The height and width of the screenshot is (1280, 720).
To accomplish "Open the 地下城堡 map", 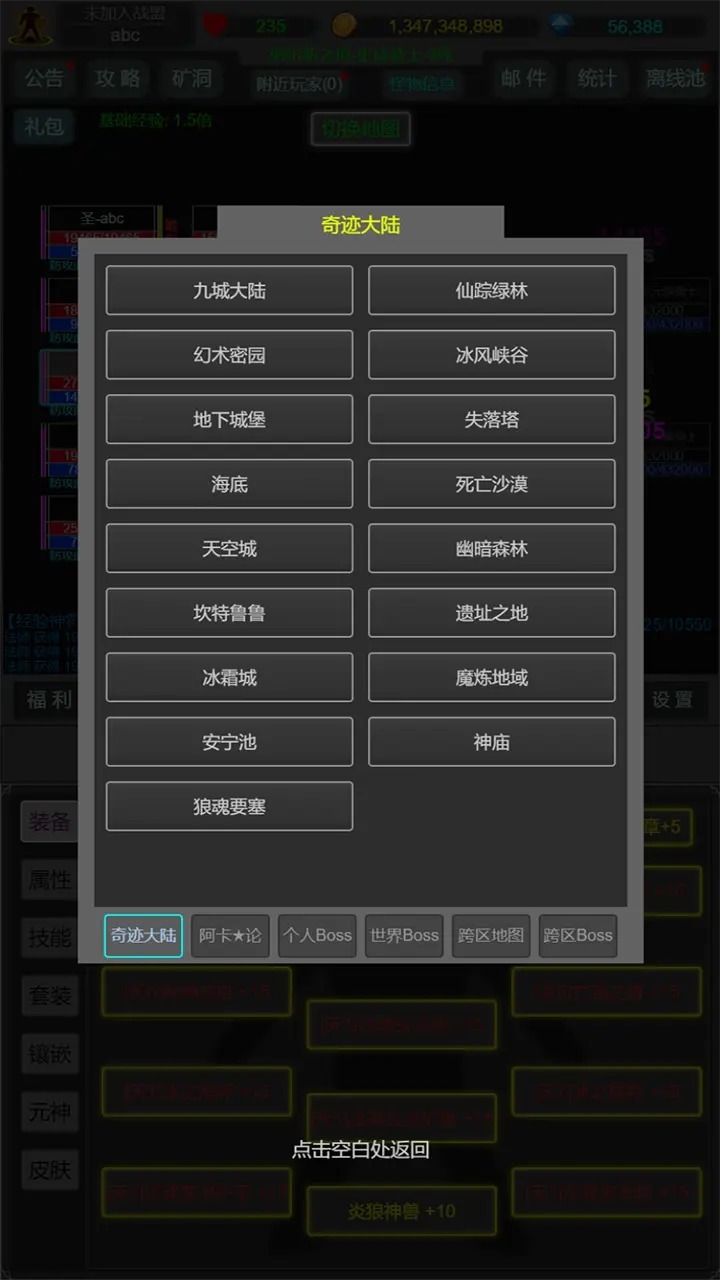I will click(229, 420).
